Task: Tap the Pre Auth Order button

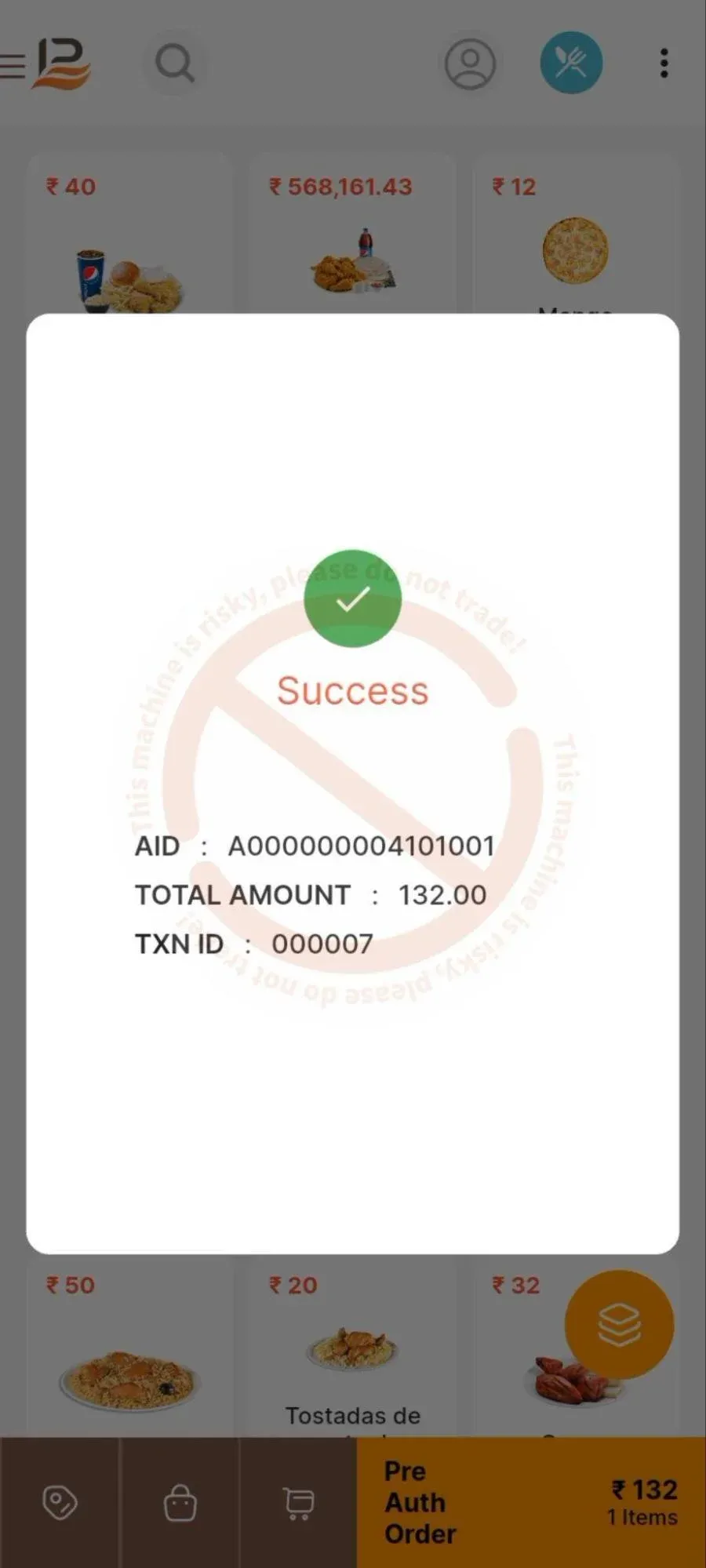Action: click(x=531, y=1503)
